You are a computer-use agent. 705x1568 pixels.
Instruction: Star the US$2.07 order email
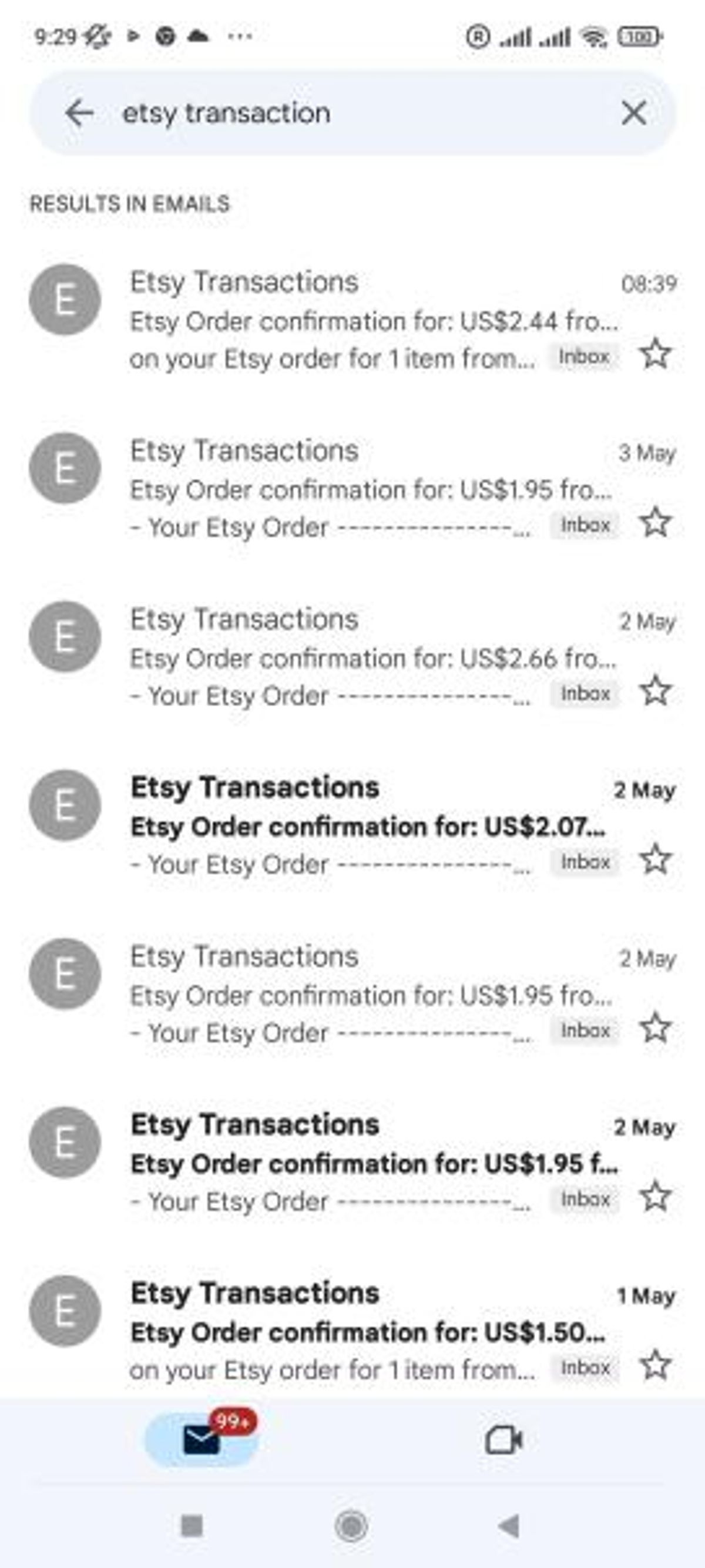(x=656, y=859)
